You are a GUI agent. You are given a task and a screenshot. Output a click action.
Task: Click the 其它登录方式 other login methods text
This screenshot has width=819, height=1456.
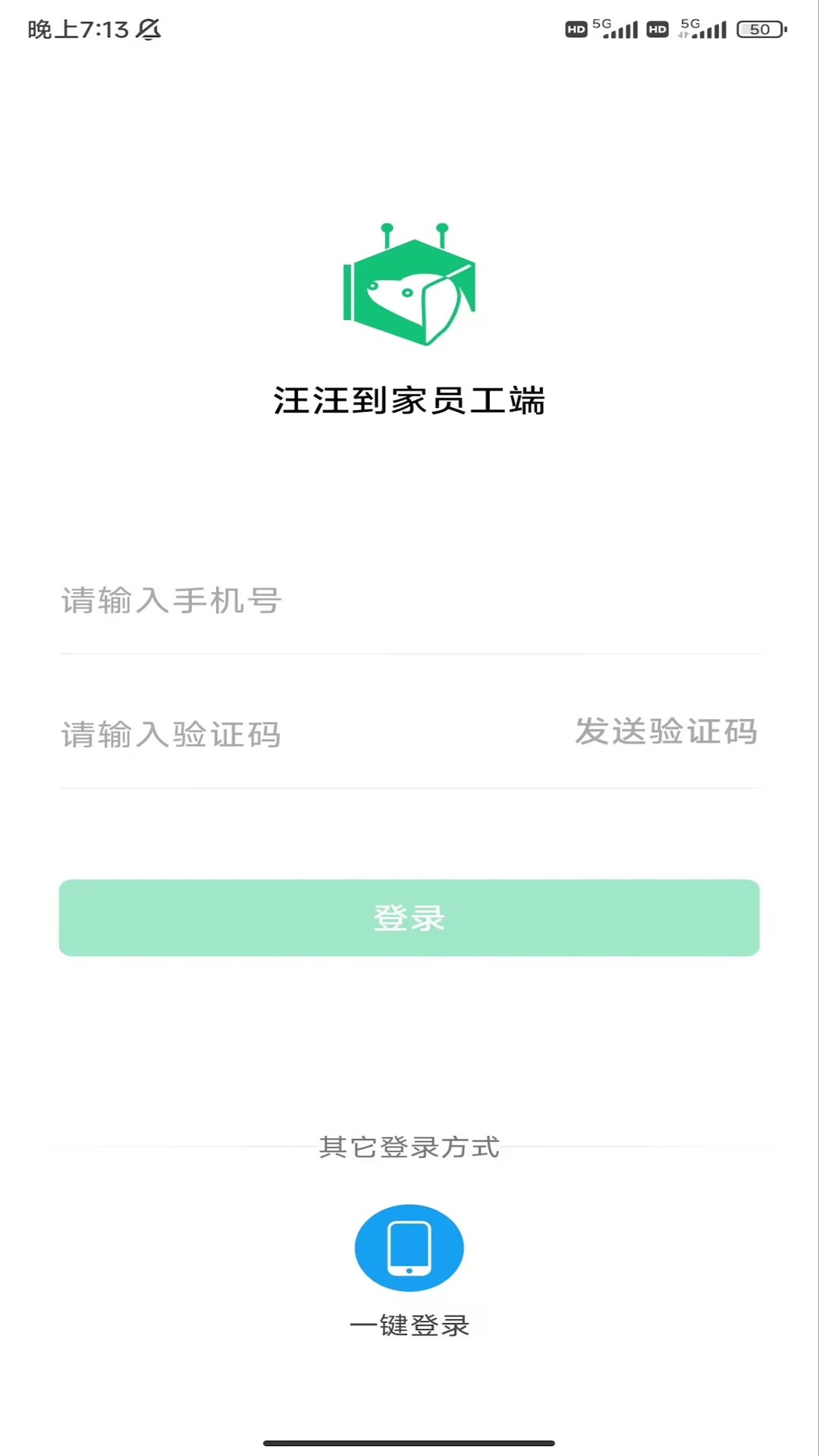point(409,1147)
